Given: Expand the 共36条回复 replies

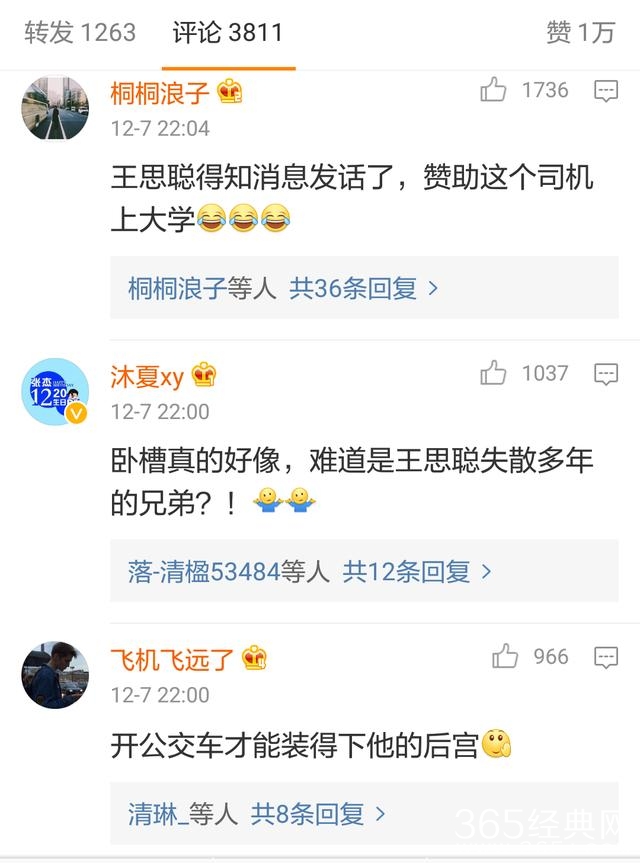Looking at the screenshot, I should tap(364, 289).
